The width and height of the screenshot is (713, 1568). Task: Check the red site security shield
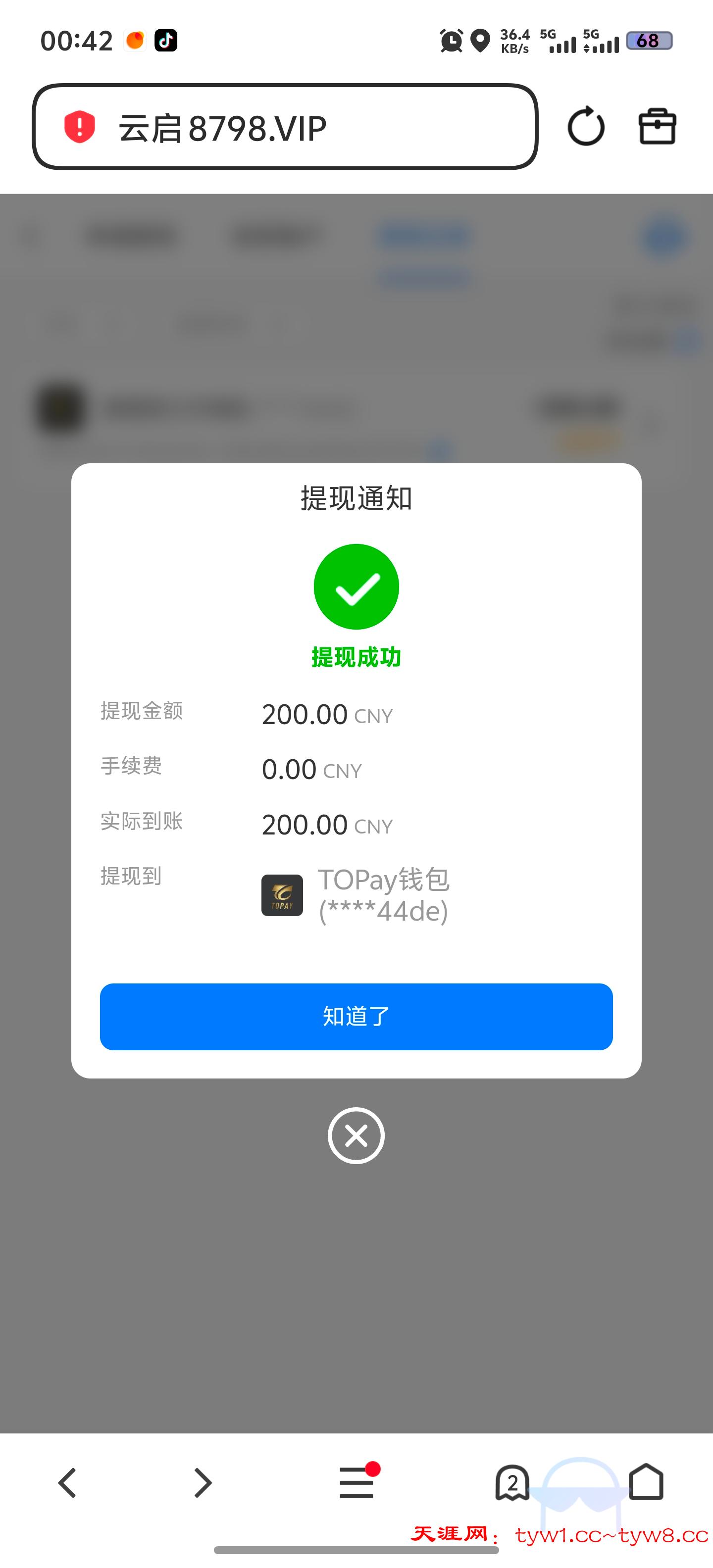point(80,127)
